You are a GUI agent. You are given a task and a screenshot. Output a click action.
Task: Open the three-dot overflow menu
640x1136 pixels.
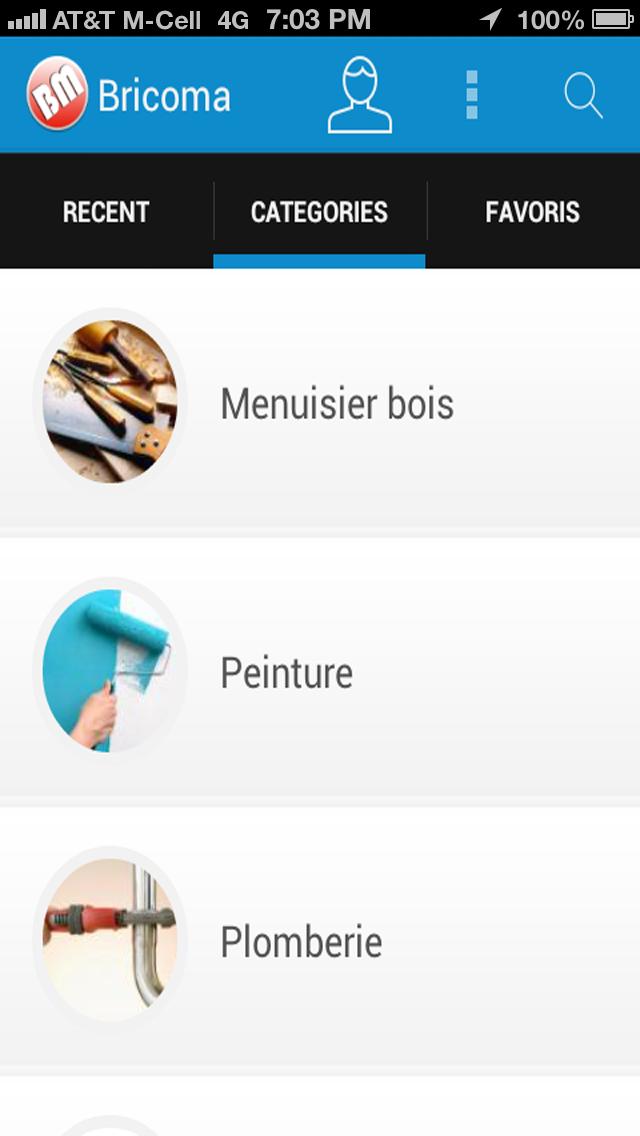[x=472, y=95]
